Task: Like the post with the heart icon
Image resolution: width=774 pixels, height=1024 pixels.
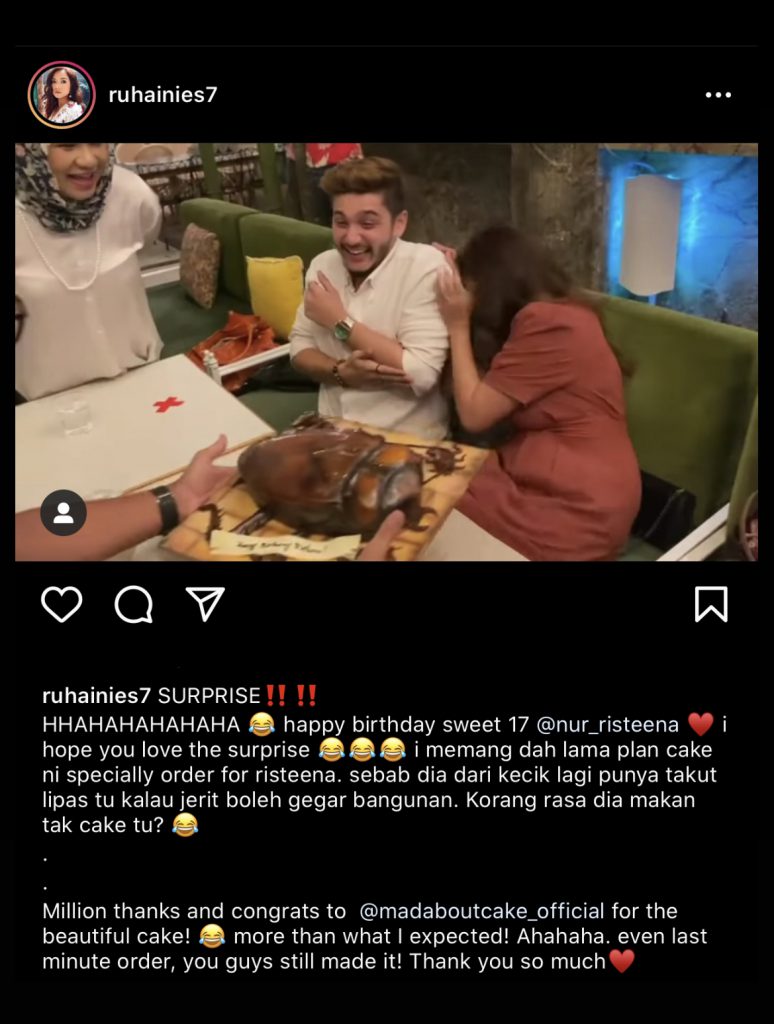Action: tap(62, 604)
